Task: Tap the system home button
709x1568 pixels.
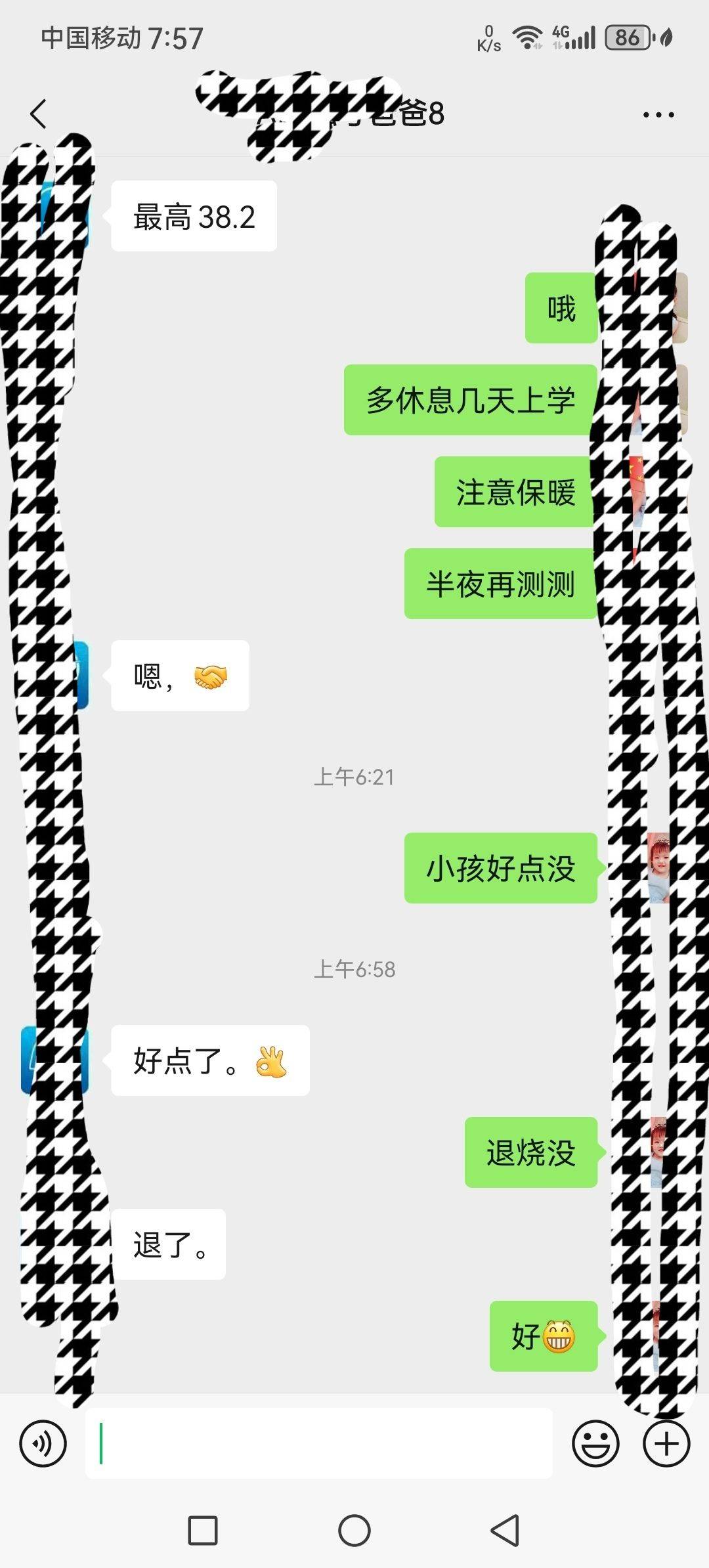Action: (354, 1531)
